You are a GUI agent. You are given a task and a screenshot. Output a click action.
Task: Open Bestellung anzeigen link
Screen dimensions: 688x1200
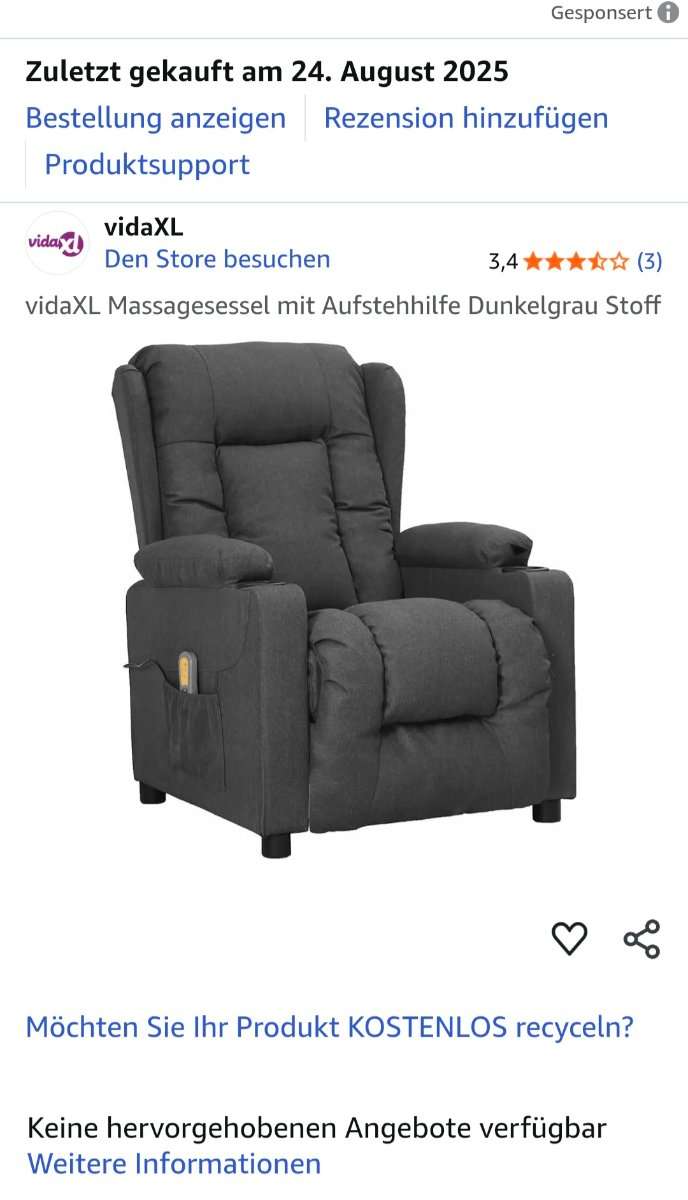click(155, 118)
